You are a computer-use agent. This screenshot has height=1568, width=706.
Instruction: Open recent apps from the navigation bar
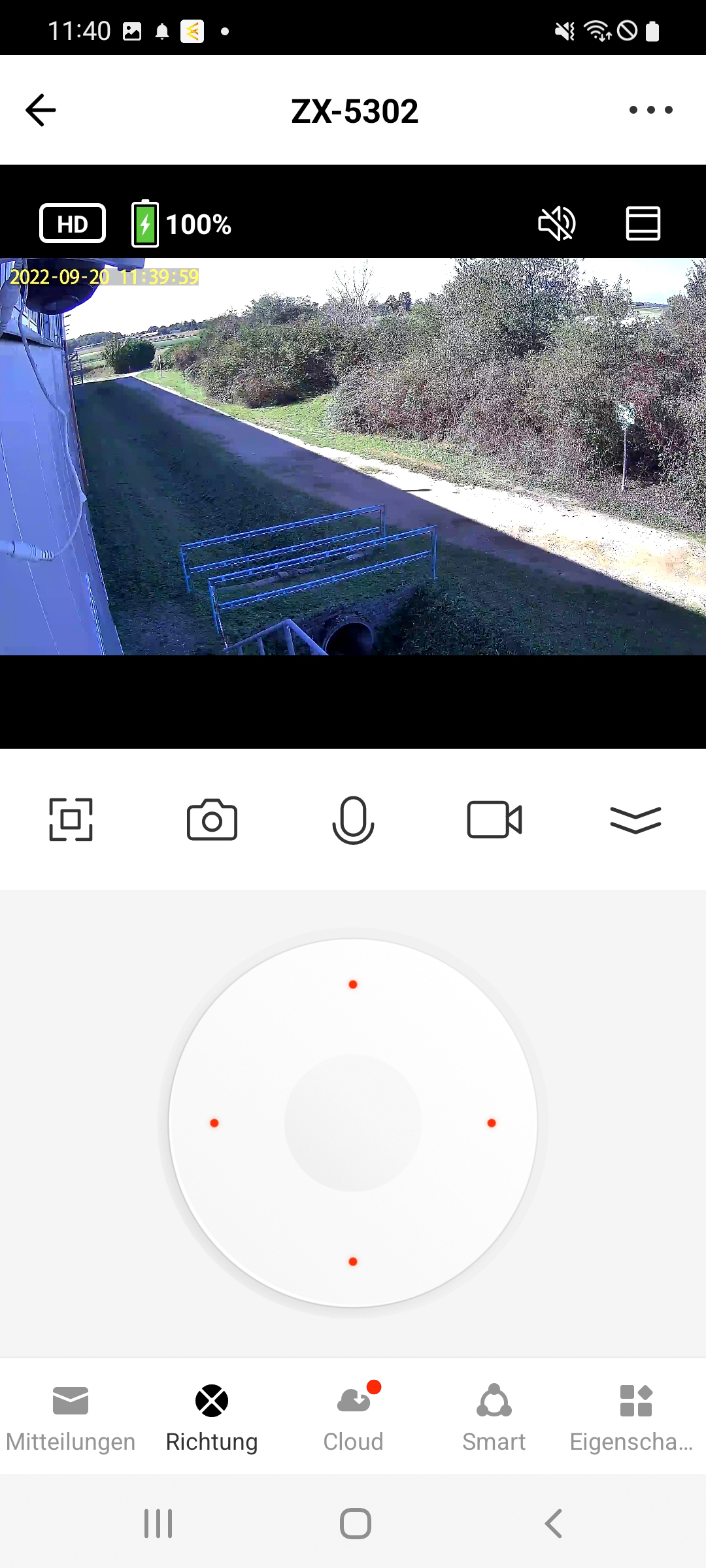pyautogui.click(x=158, y=1524)
